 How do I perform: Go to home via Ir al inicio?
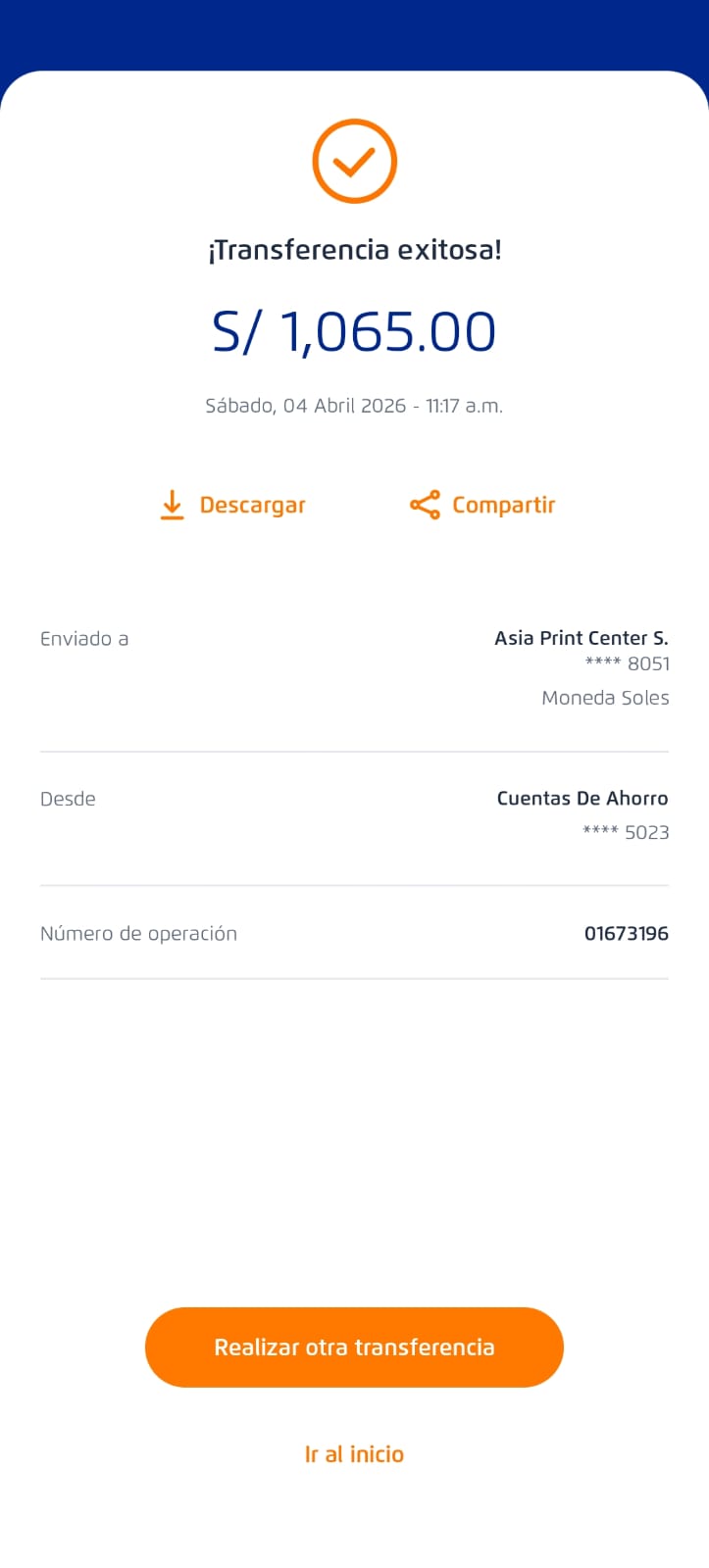point(354,1453)
